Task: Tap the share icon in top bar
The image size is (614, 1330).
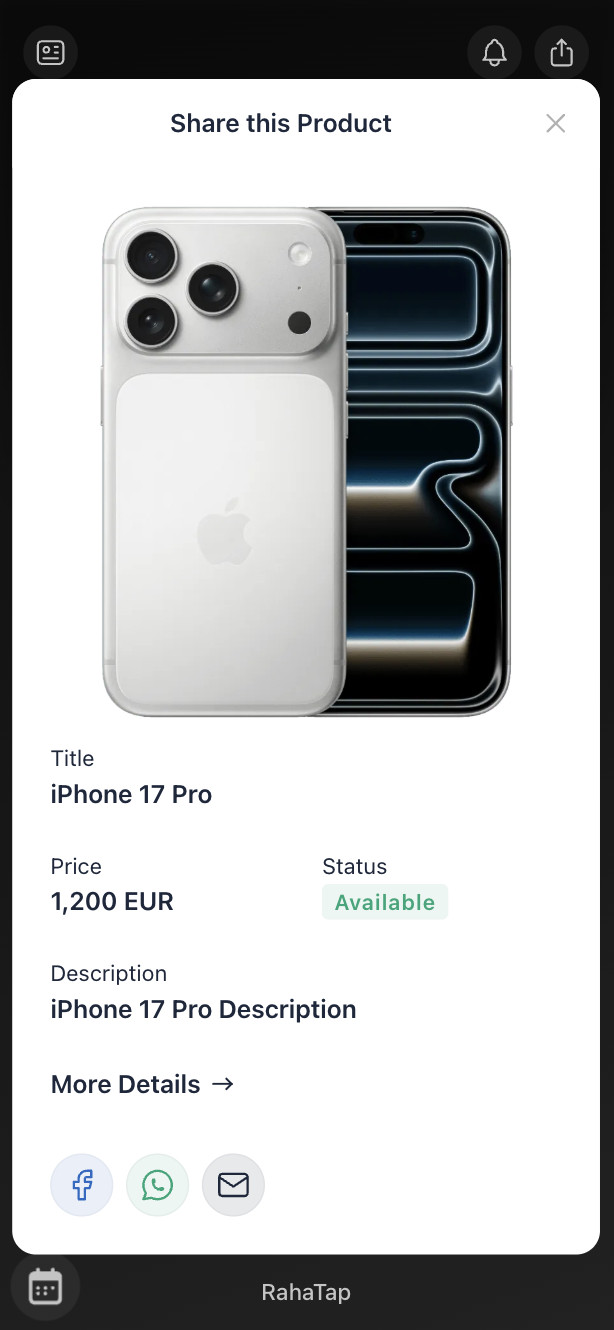Action: click(561, 52)
